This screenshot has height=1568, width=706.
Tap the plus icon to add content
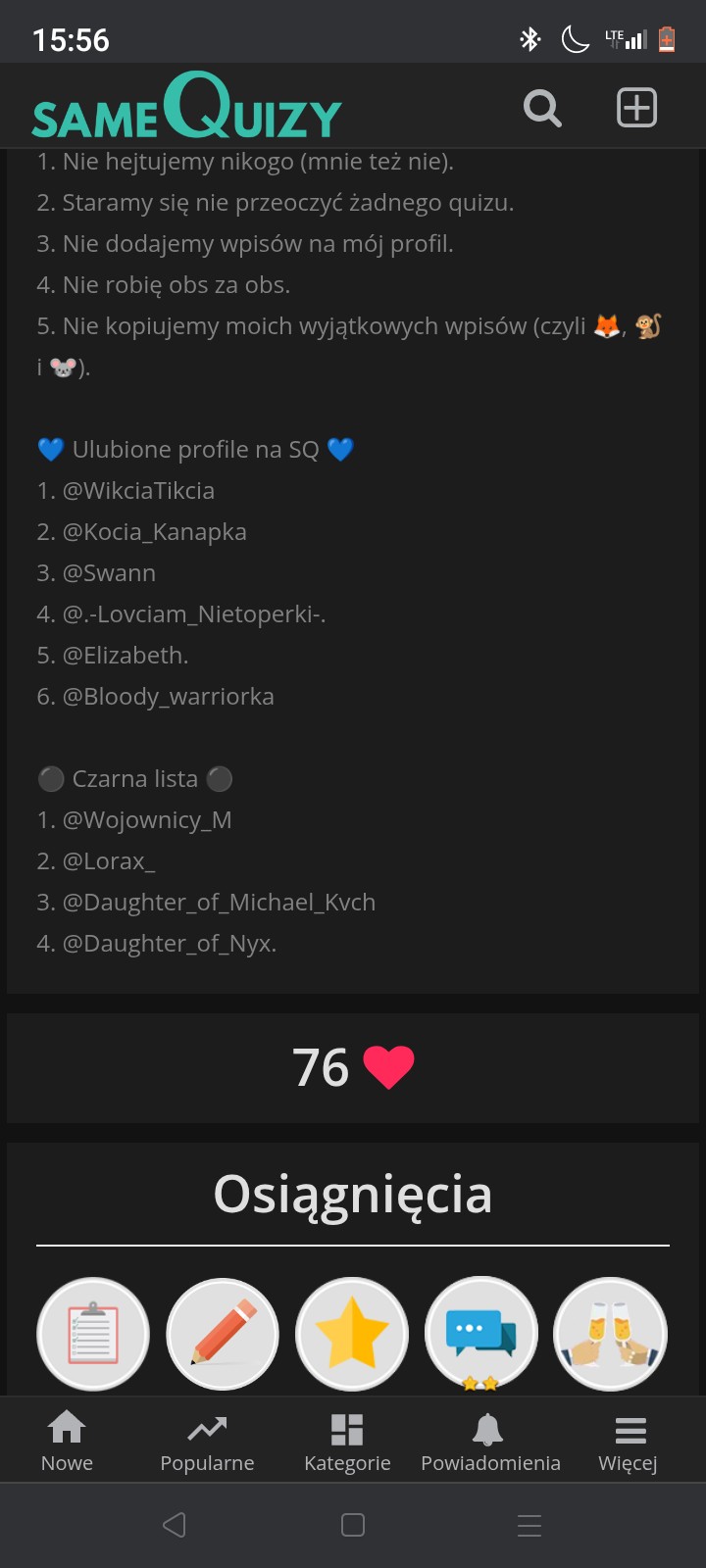click(636, 108)
